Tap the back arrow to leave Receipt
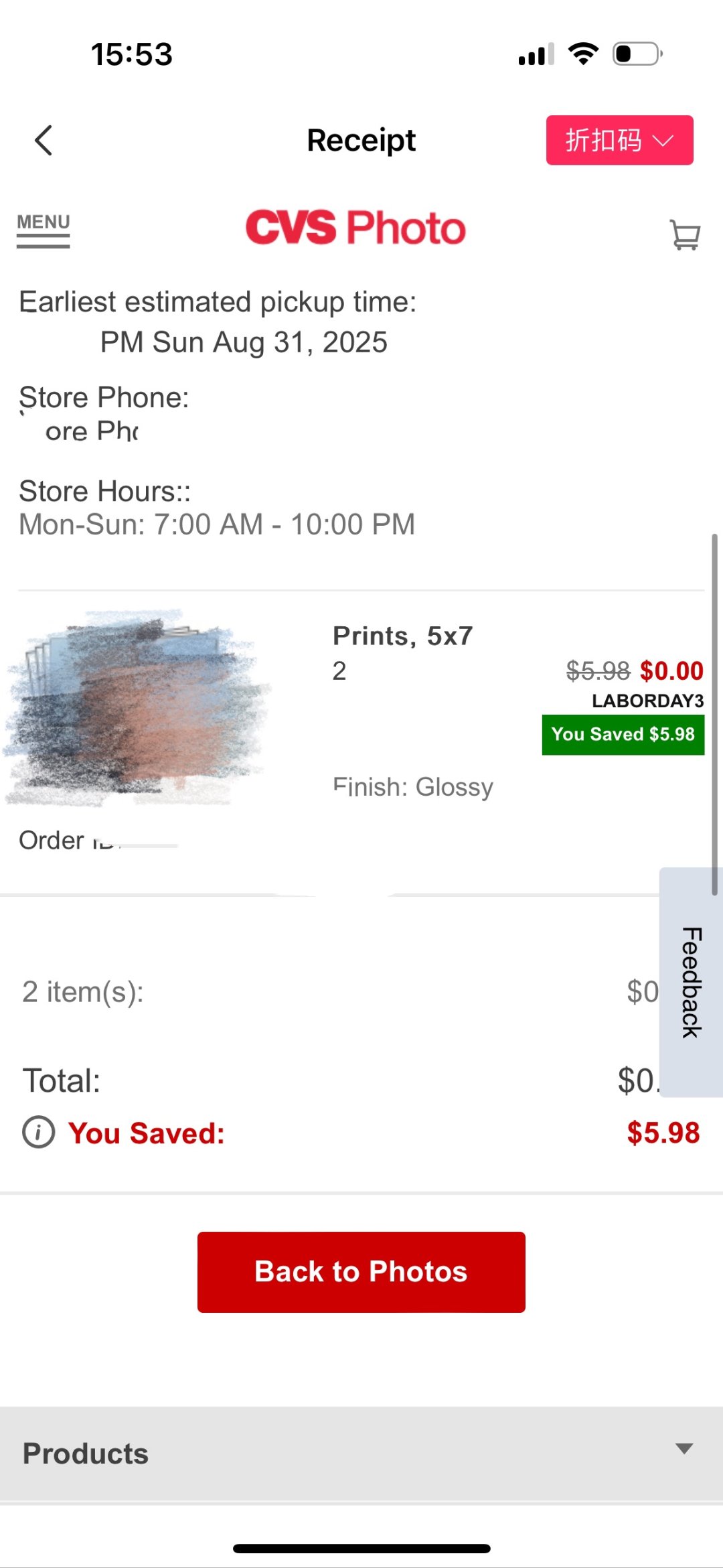Viewport: 723px width, 1568px height. [x=43, y=140]
